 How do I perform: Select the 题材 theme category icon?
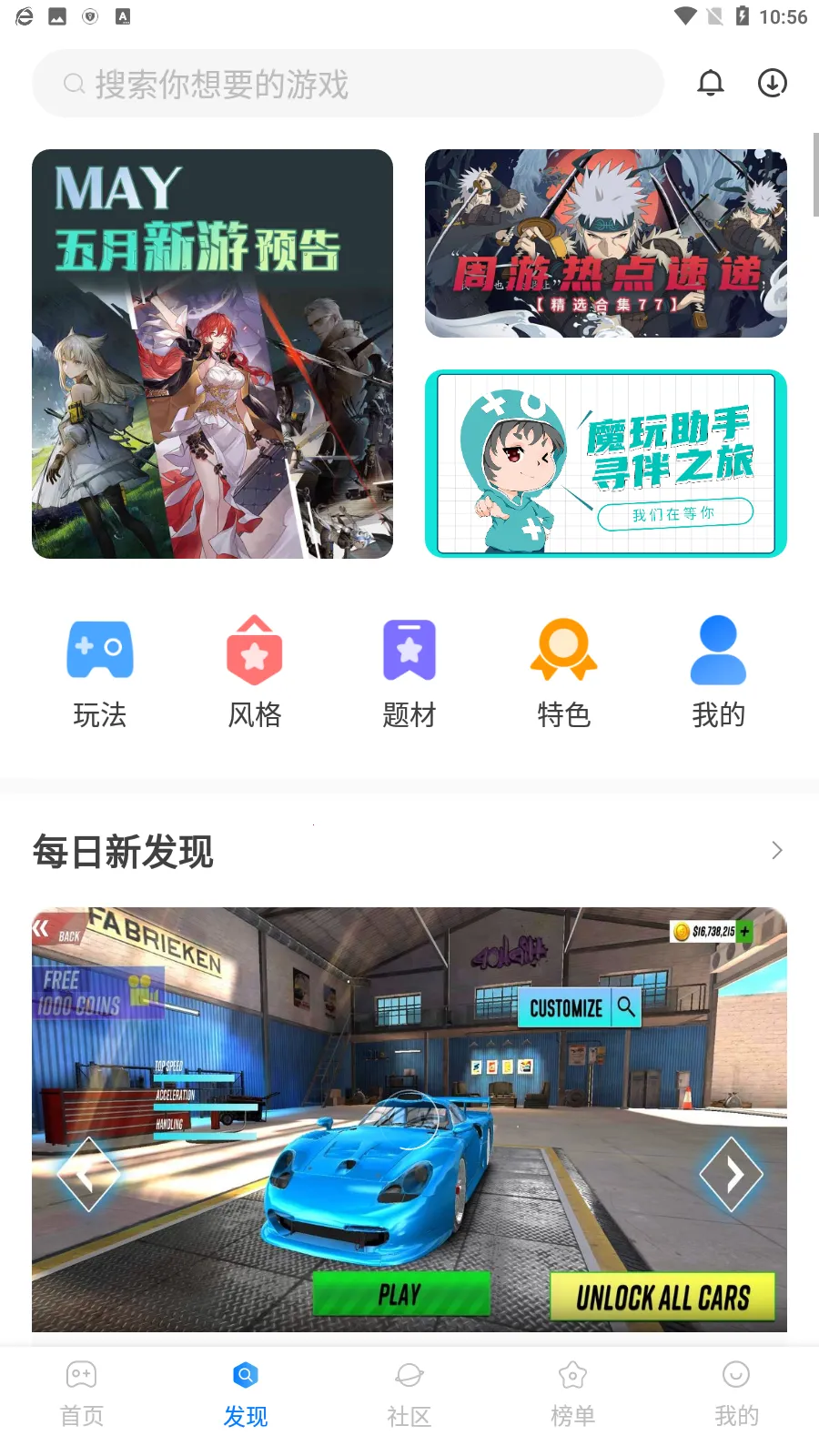pyautogui.click(x=409, y=650)
